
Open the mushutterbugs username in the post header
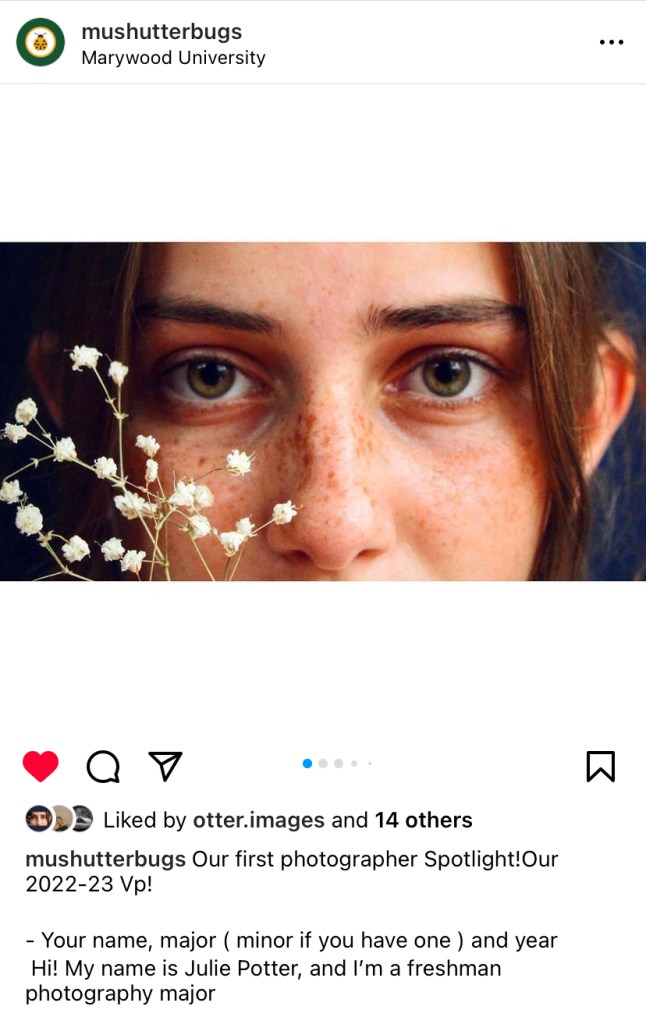coord(161,31)
